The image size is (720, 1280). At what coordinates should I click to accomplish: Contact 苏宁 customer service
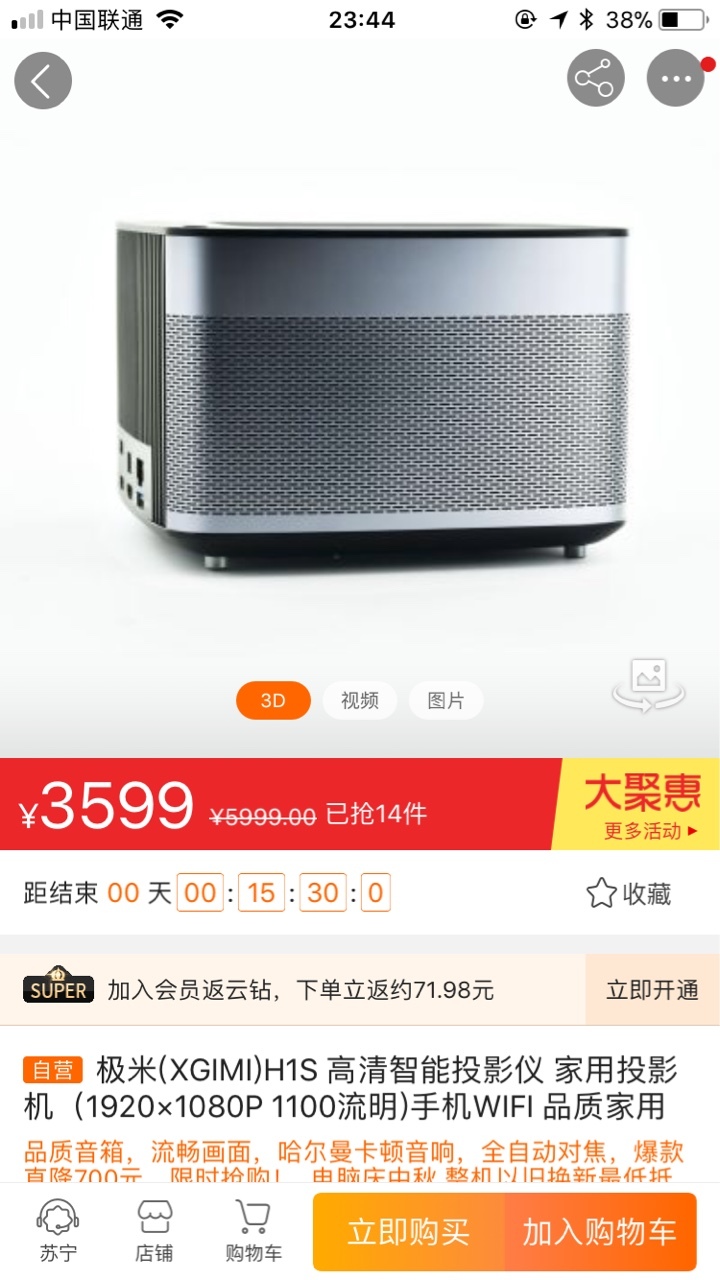58,1230
